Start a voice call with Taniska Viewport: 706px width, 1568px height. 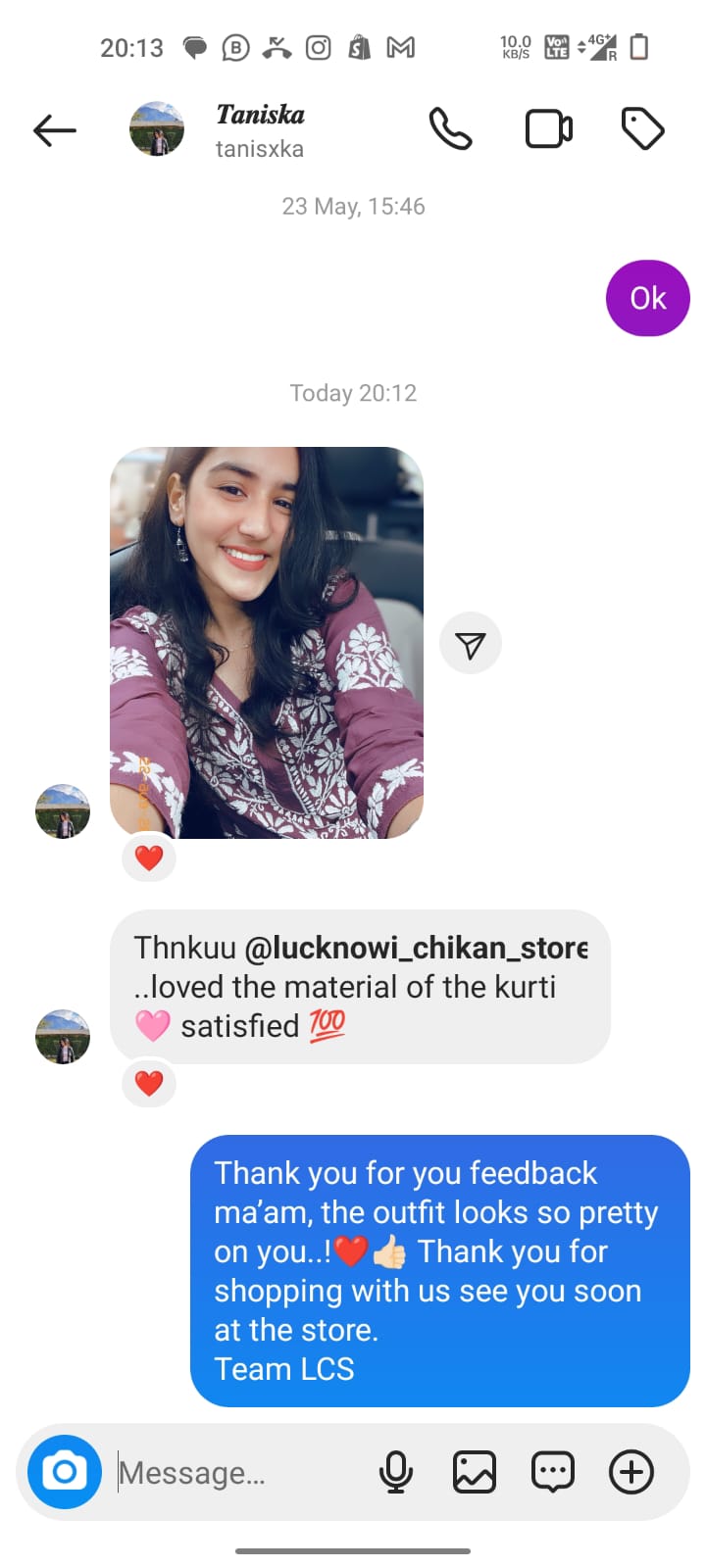click(450, 129)
